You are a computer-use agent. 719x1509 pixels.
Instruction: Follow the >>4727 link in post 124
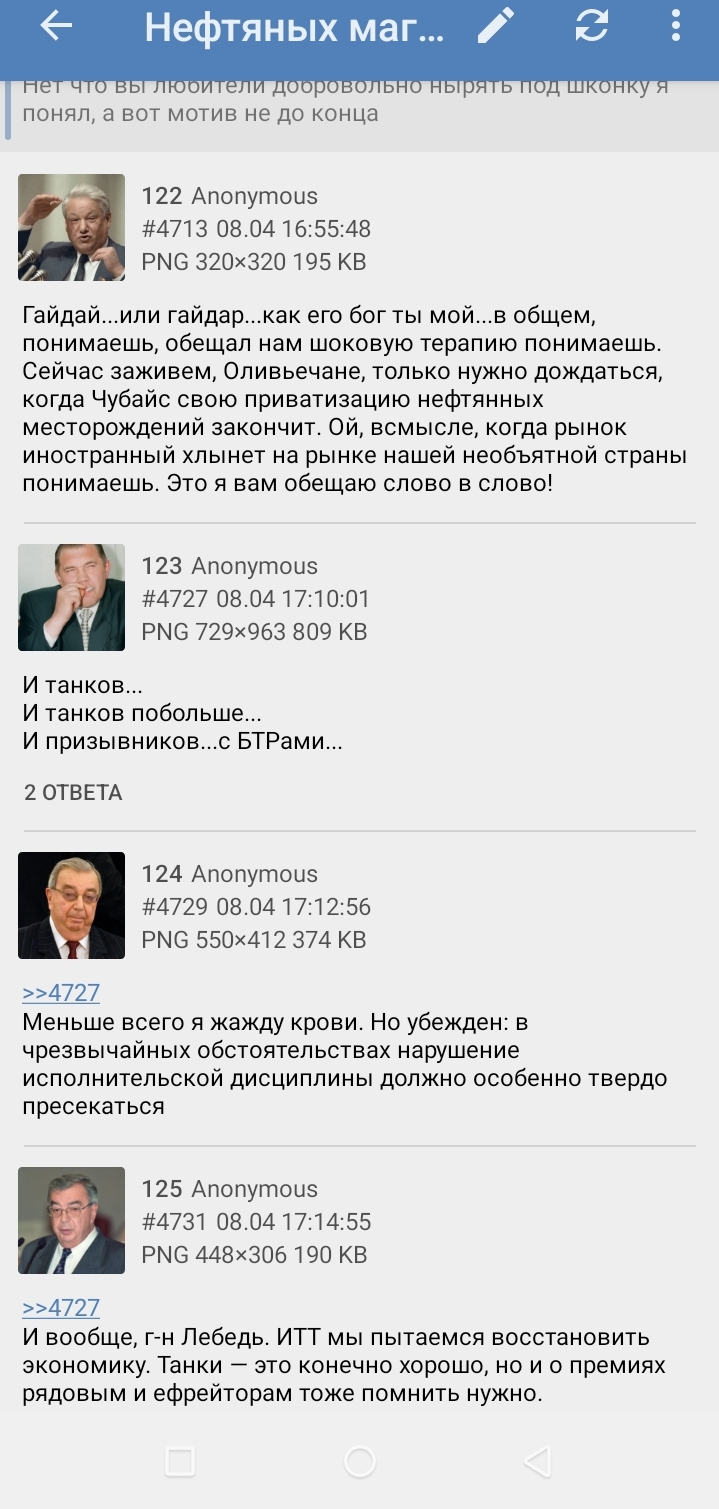click(x=61, y=993)
